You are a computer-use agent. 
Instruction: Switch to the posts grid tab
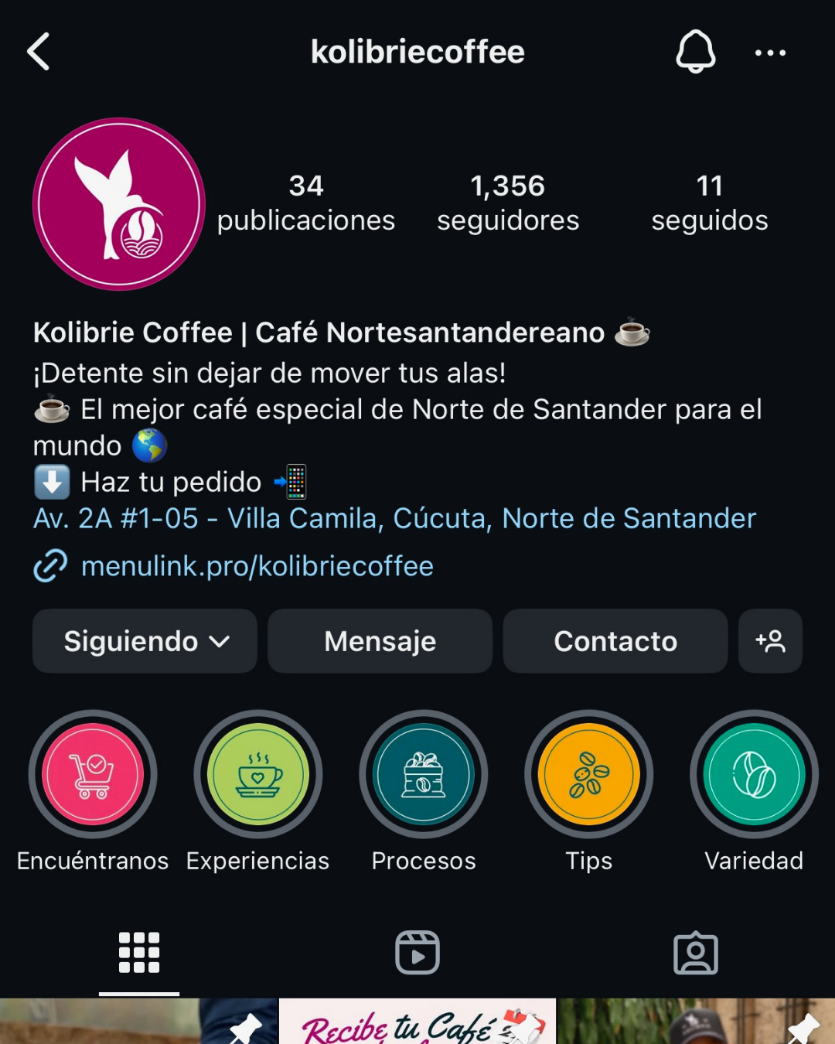pos(139,953)
